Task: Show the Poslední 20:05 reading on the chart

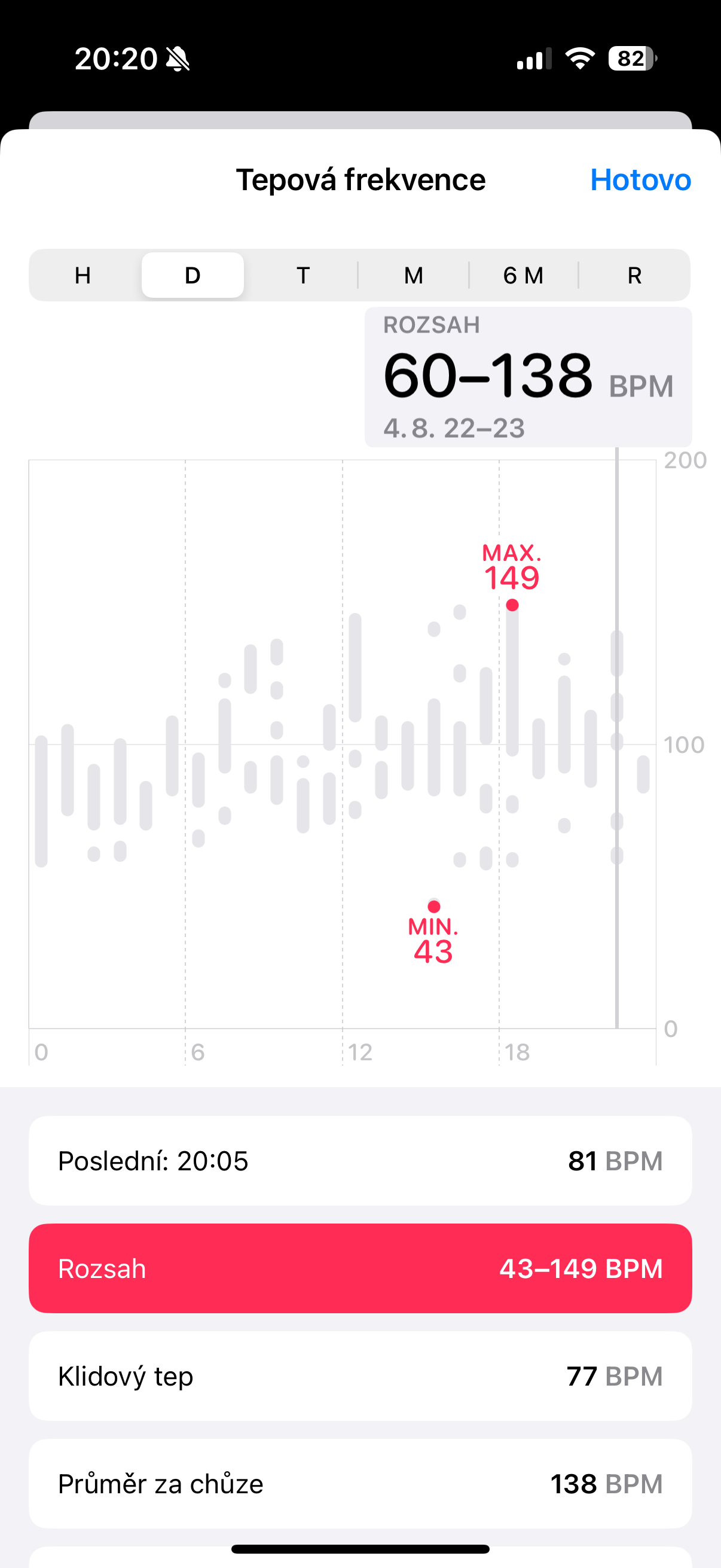Action: (x=360, y=1161)
